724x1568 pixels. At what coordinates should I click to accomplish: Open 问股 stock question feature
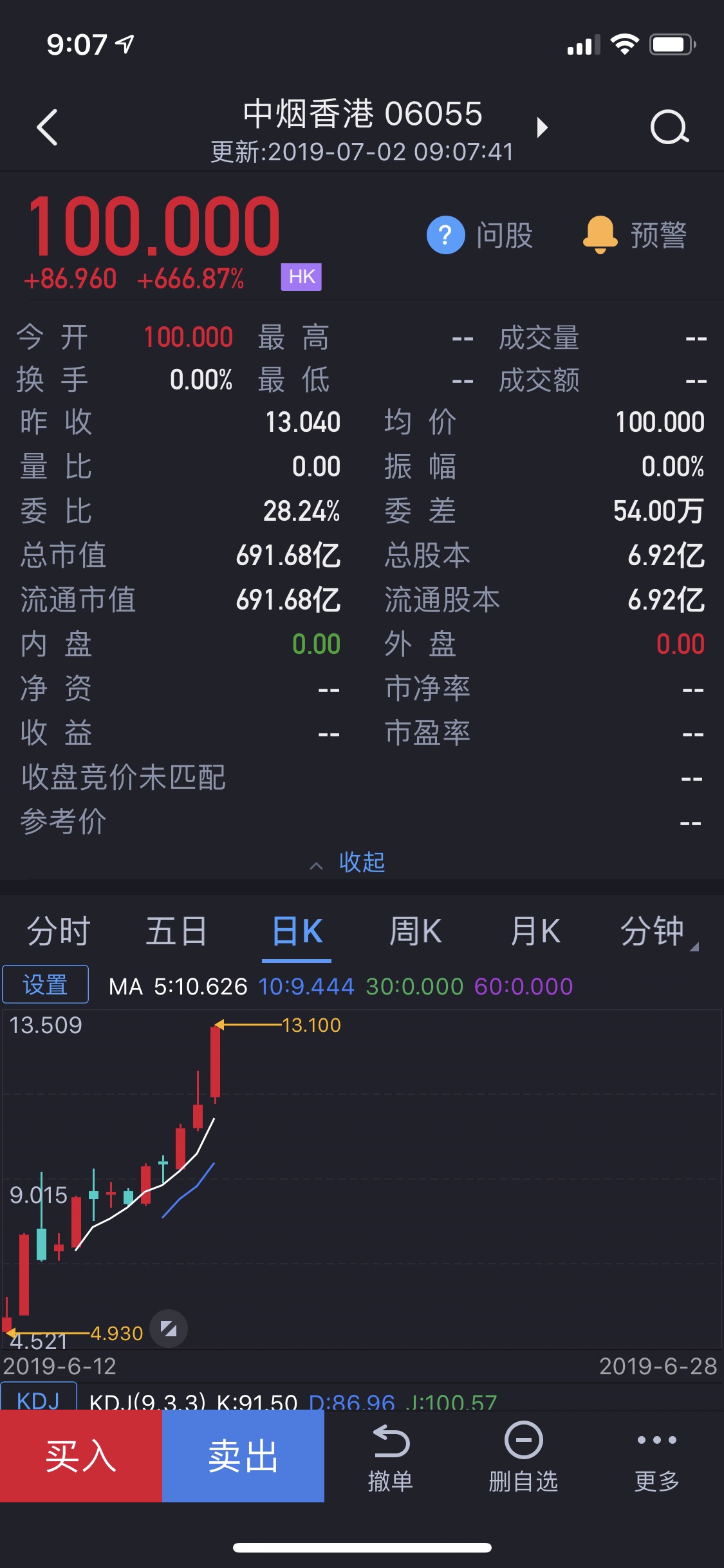[480, 235]
